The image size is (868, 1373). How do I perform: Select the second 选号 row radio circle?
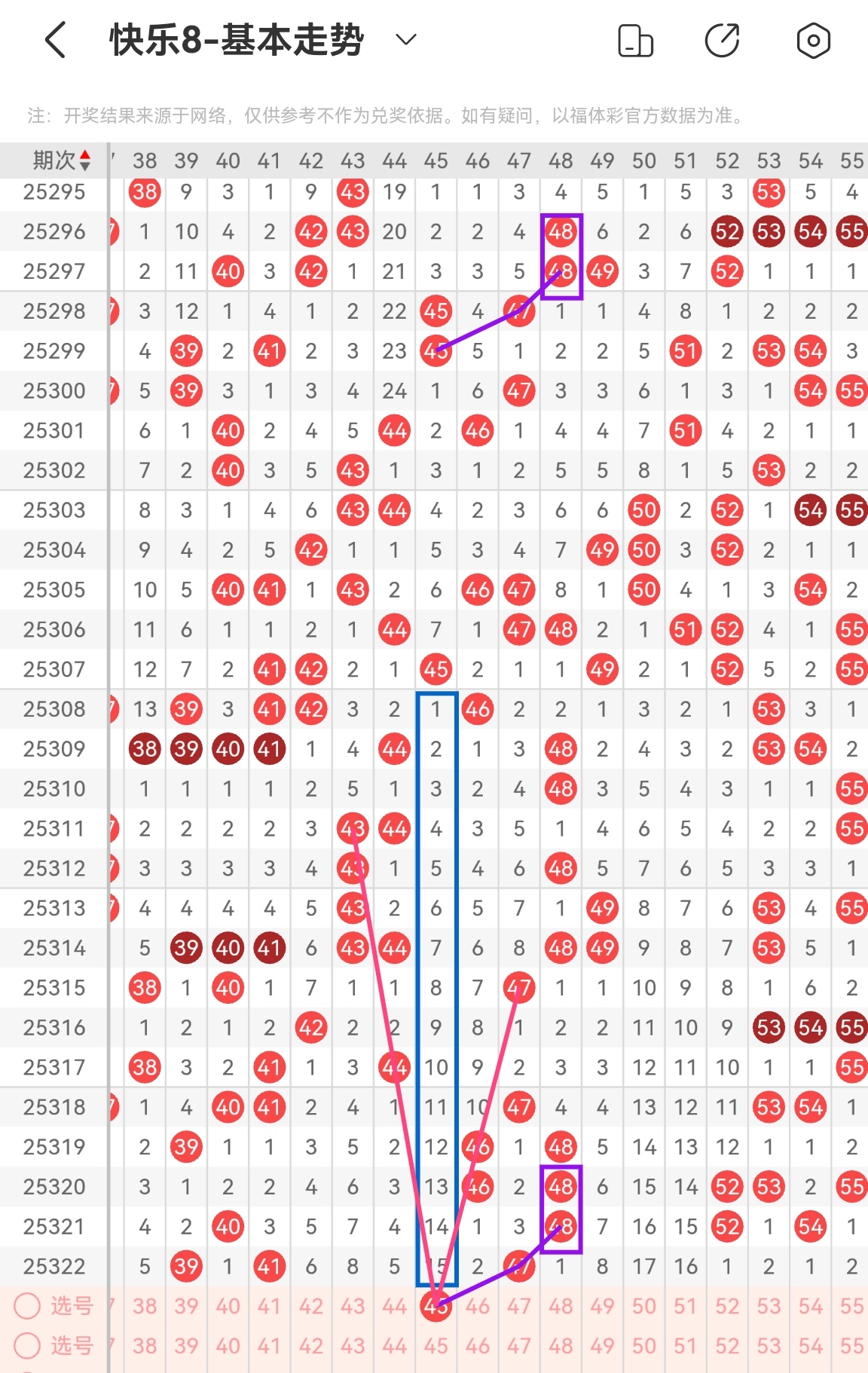[x=28, y=1346]
